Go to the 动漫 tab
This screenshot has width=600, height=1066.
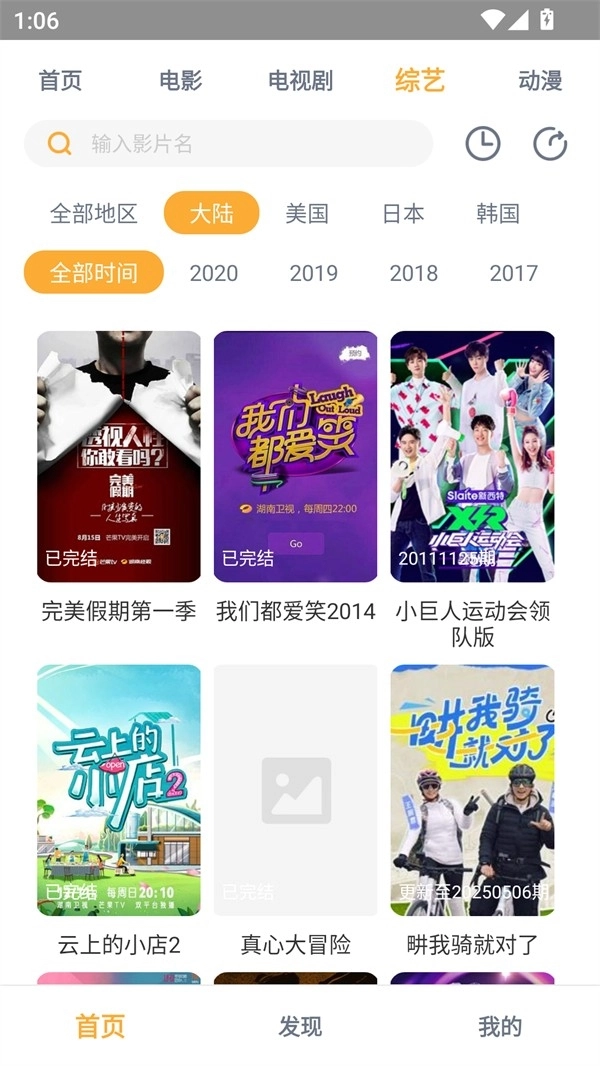click(540, 81)
